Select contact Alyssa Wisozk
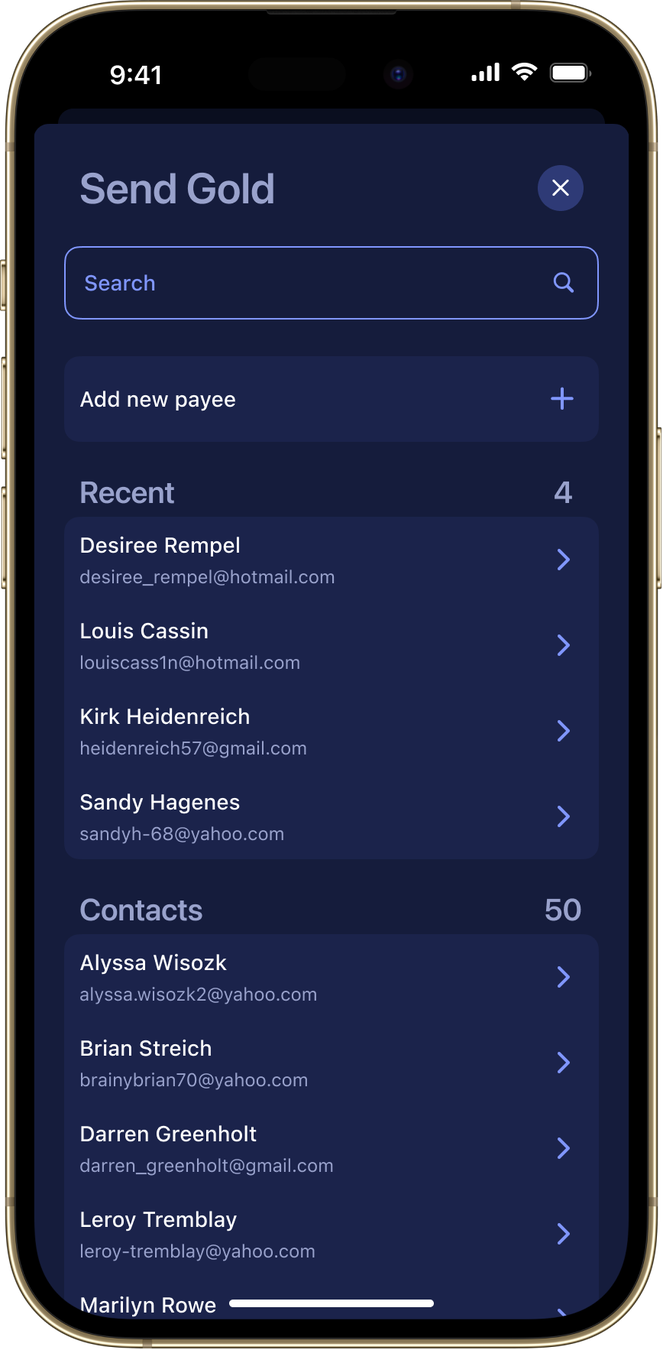The width and height of the screenshot is (663, 1350). pyautogui.click(x=330, y=977)
